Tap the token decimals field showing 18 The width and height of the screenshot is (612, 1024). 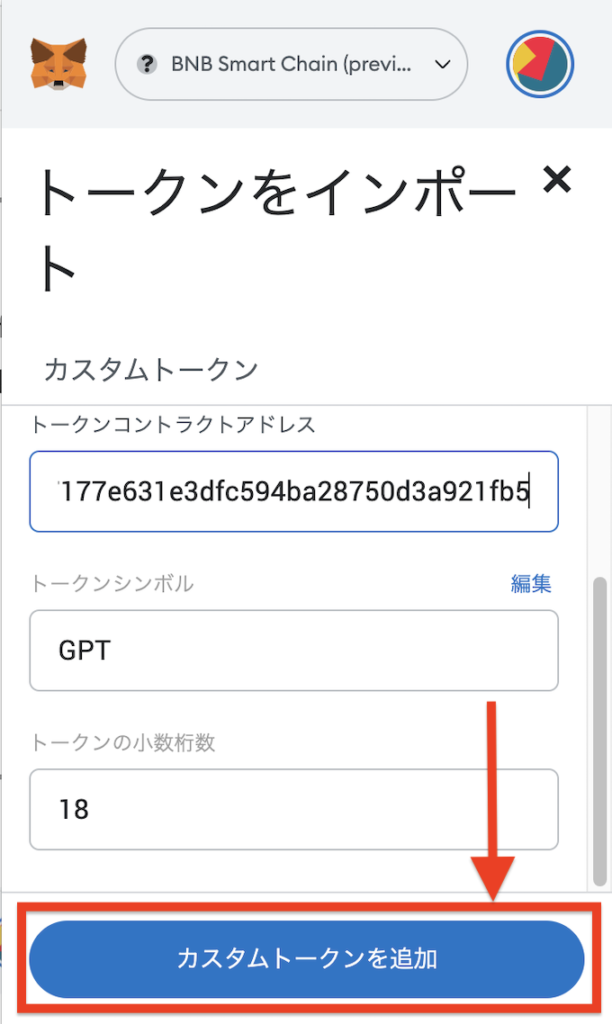(294, 809)
